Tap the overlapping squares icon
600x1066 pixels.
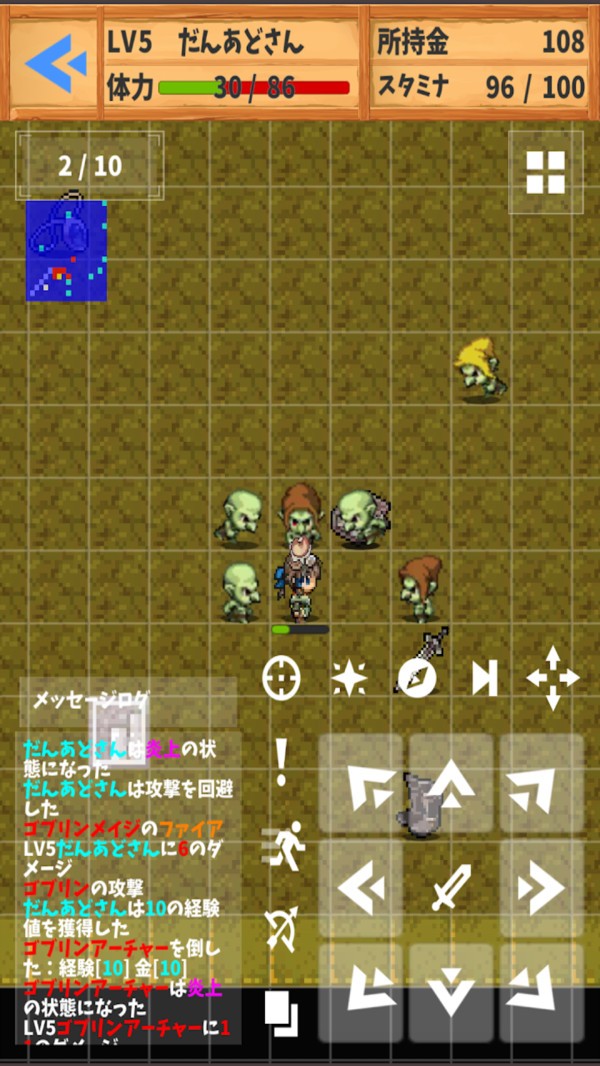281,1012
